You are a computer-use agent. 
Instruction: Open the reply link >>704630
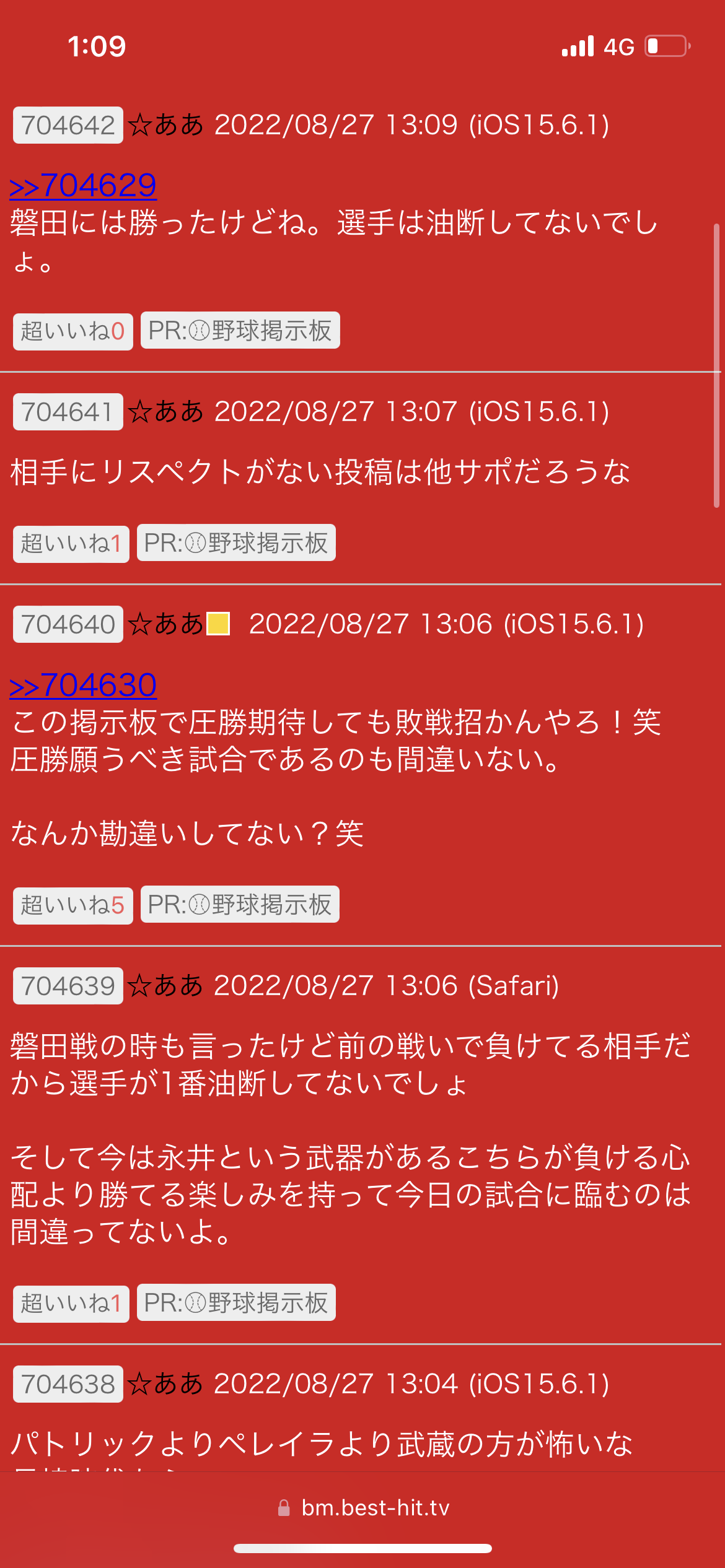pyautogui.click(x=83, y=685)
